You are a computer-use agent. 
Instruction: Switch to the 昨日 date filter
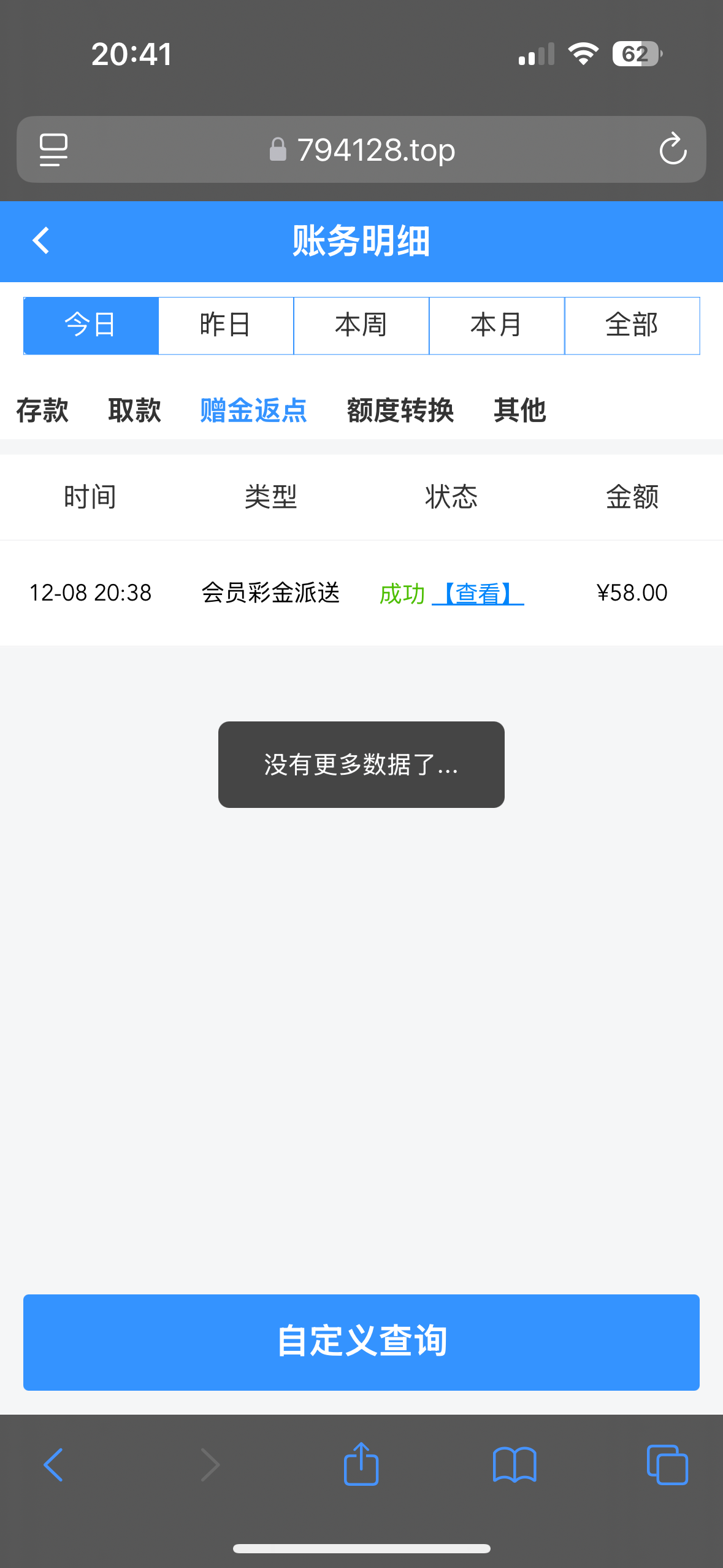pos(226,325)
